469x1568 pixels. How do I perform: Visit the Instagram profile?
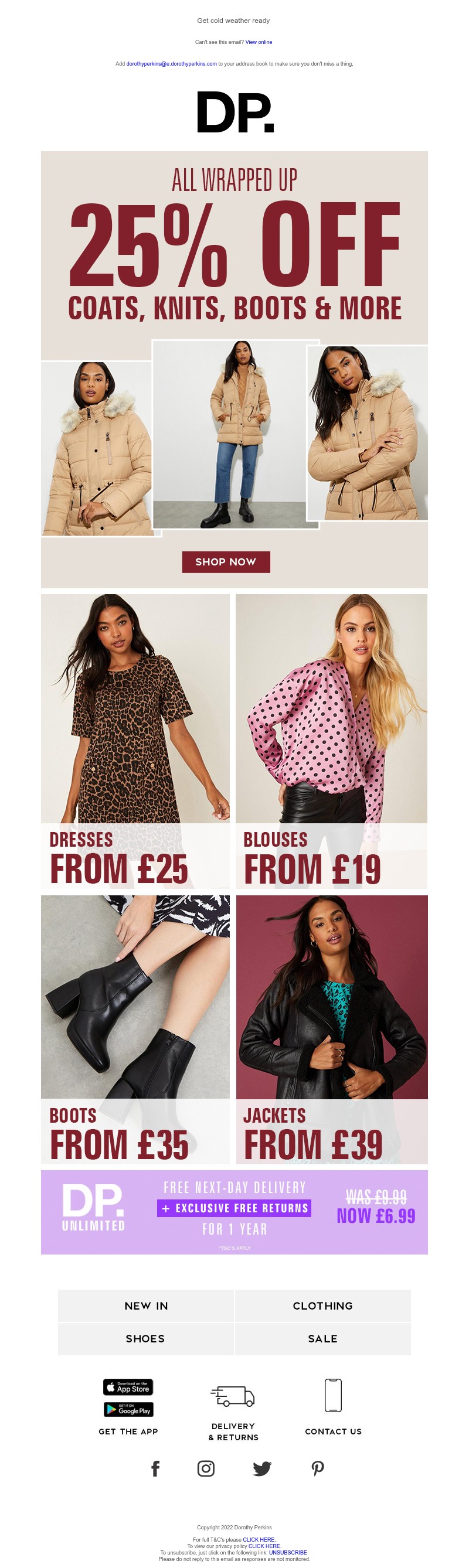[206, 1468]
